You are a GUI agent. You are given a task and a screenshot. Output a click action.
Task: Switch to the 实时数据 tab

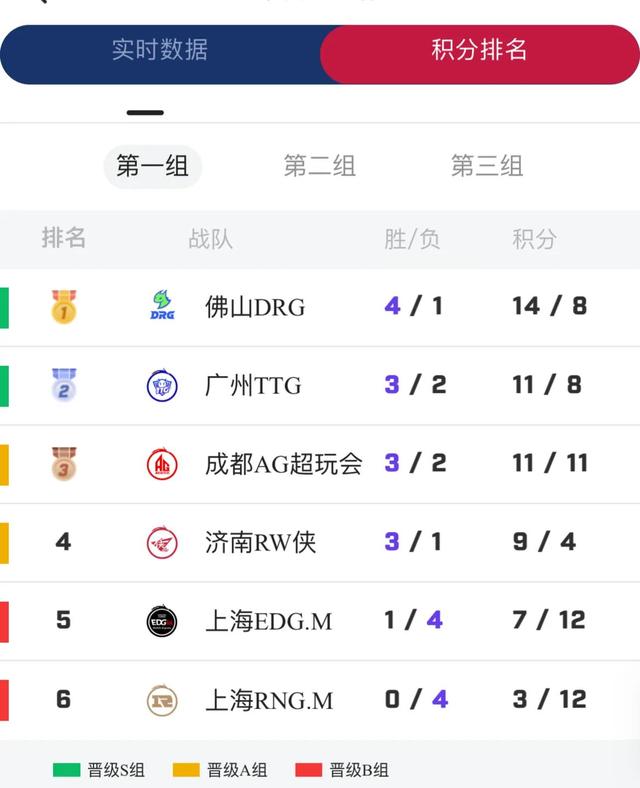coord(160,50)
